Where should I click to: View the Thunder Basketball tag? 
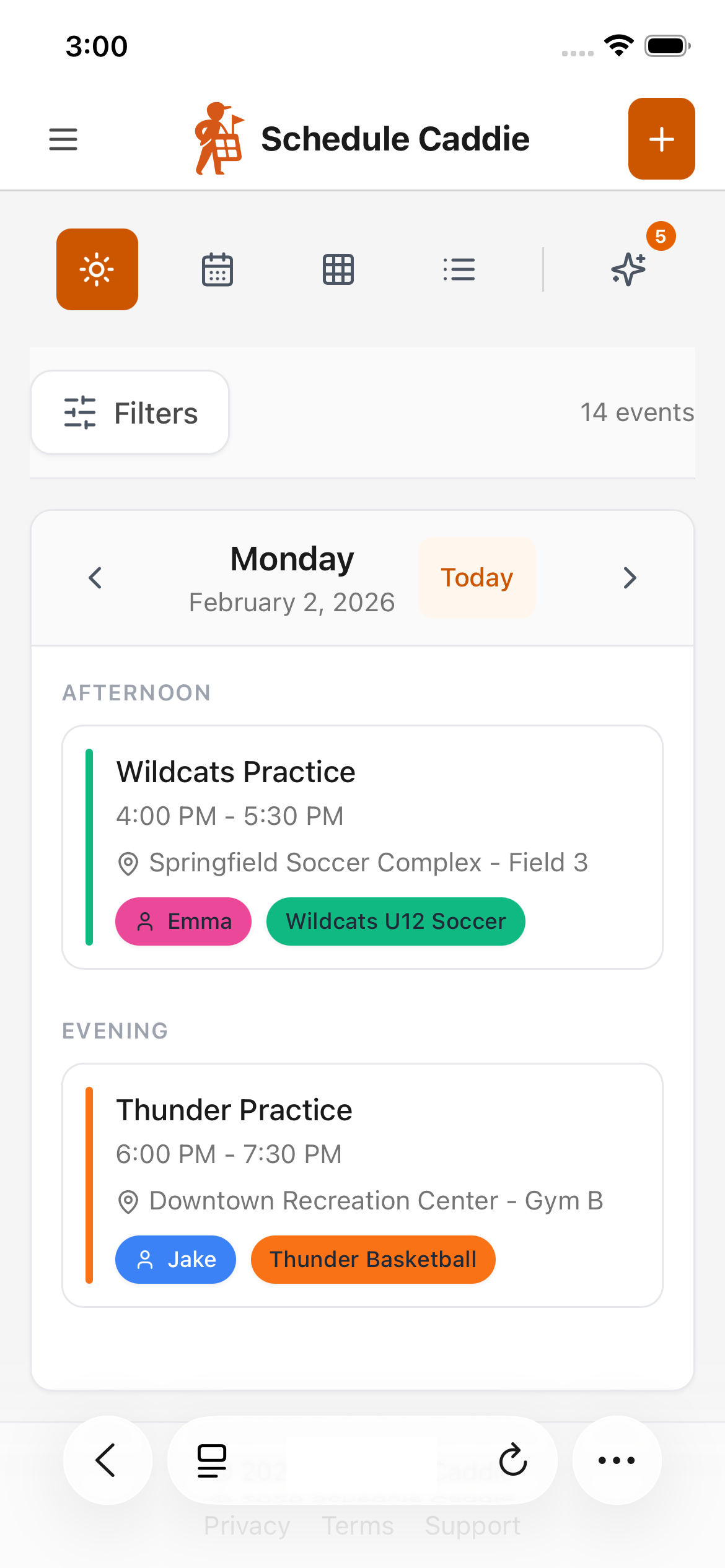[372, 1259]
